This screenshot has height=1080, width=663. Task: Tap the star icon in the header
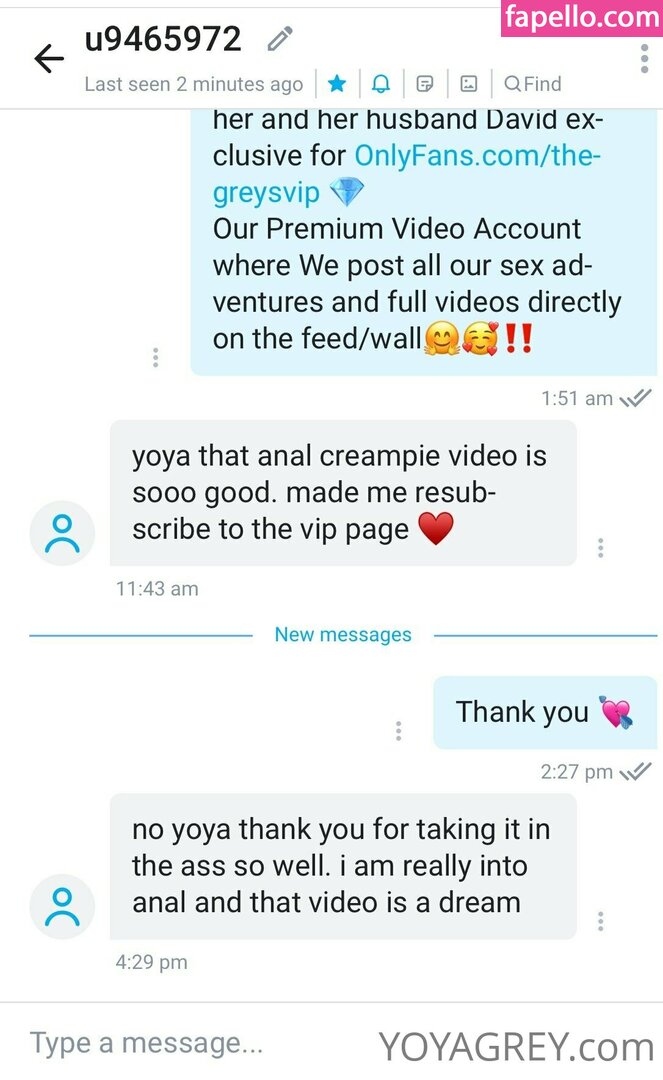[x=338, y=83]
